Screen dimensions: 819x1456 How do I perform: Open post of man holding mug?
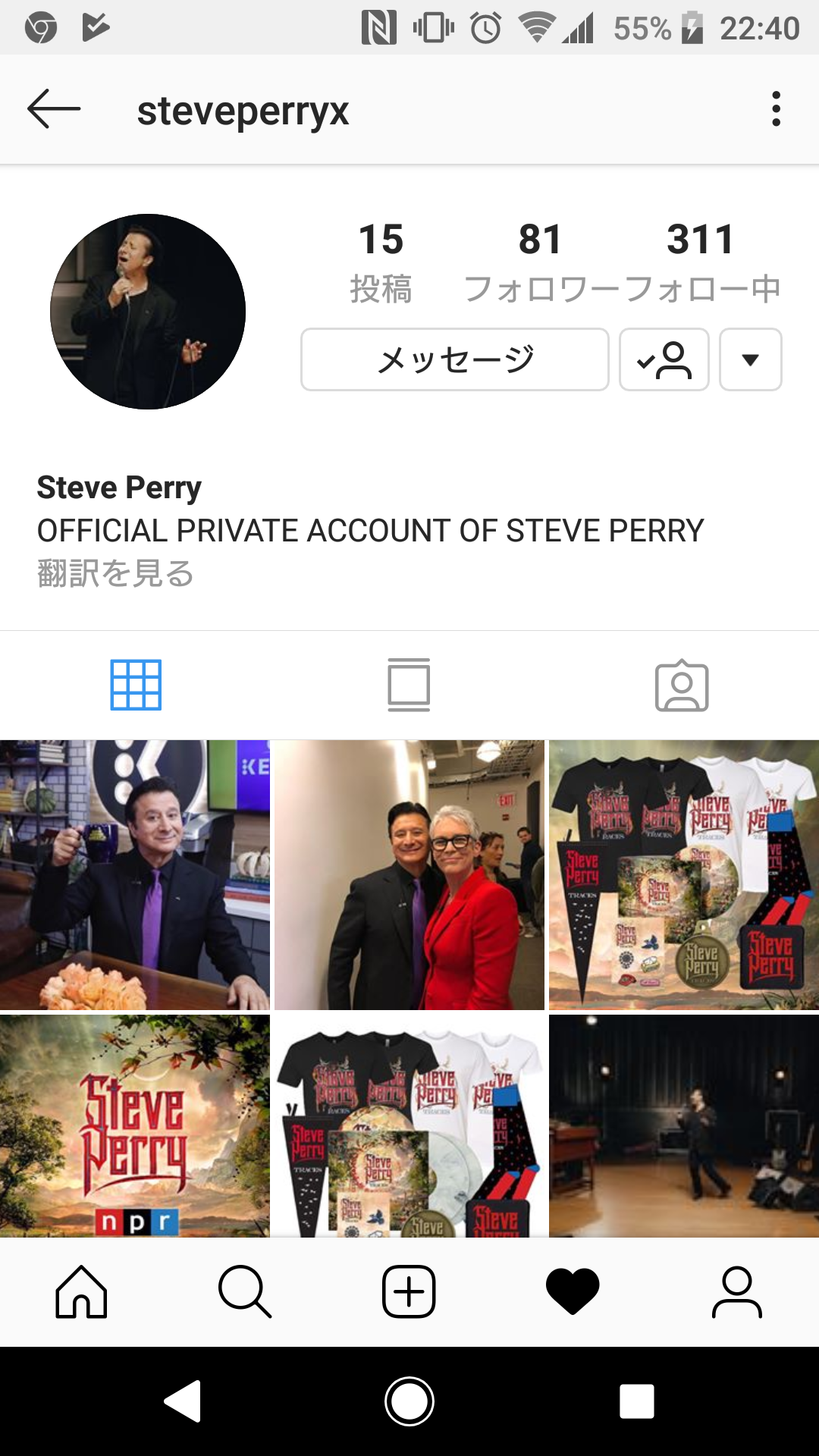pyautogui.click(x=135, y=874)
